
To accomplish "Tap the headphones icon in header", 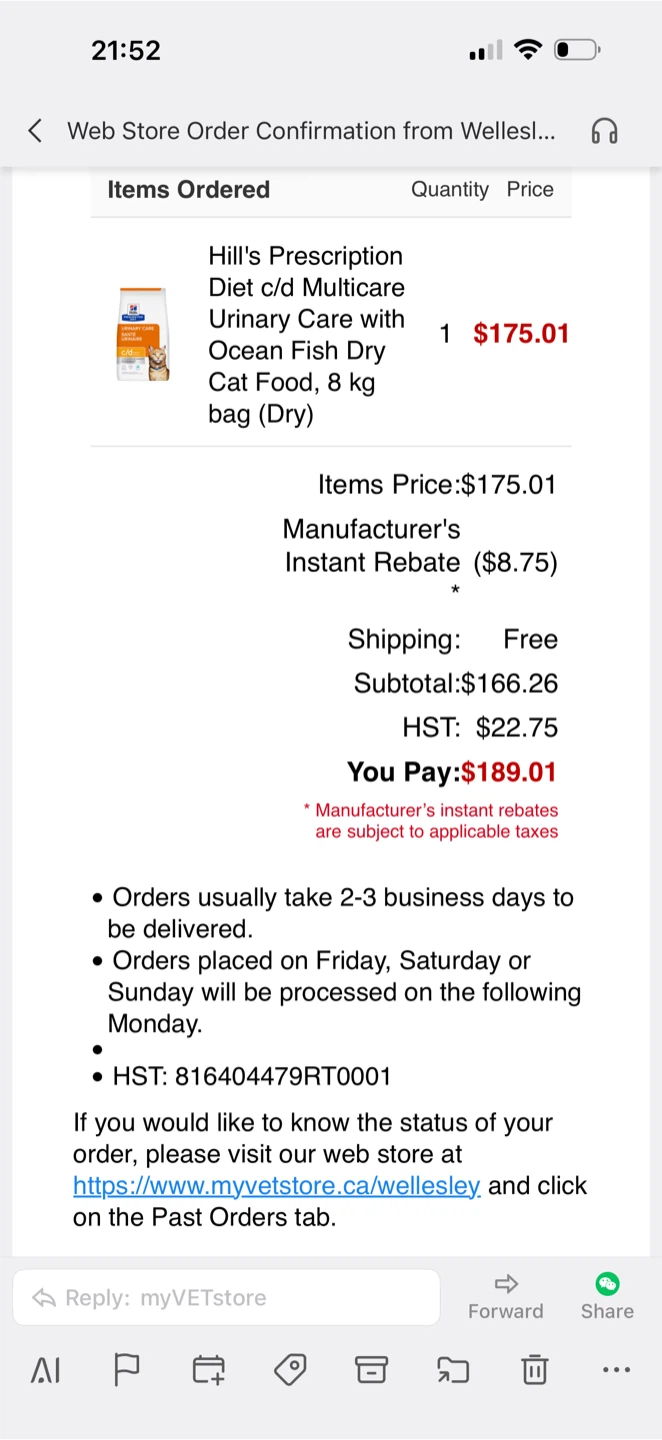I will [605, 131].
